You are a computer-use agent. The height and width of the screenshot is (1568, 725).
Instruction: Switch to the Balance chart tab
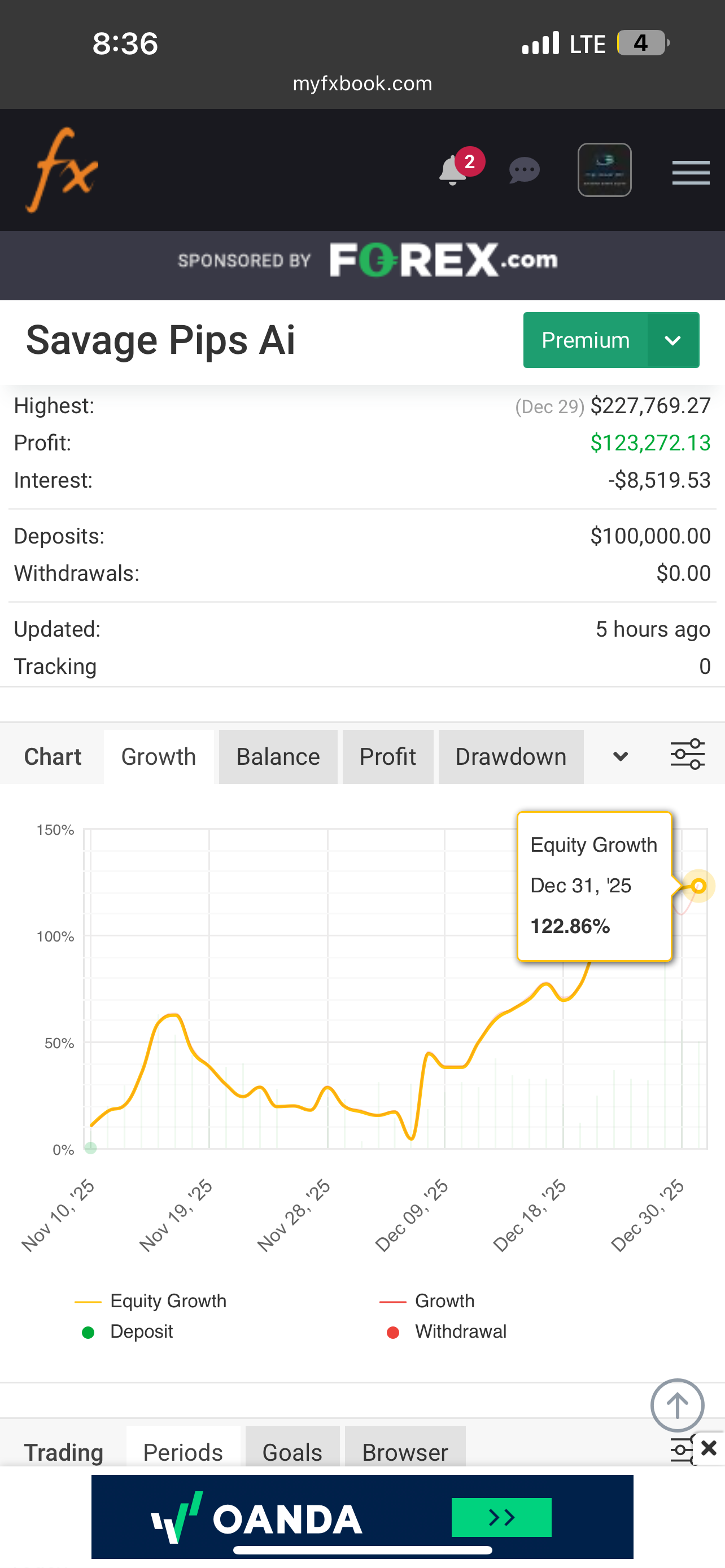click(x=278, y=756)
